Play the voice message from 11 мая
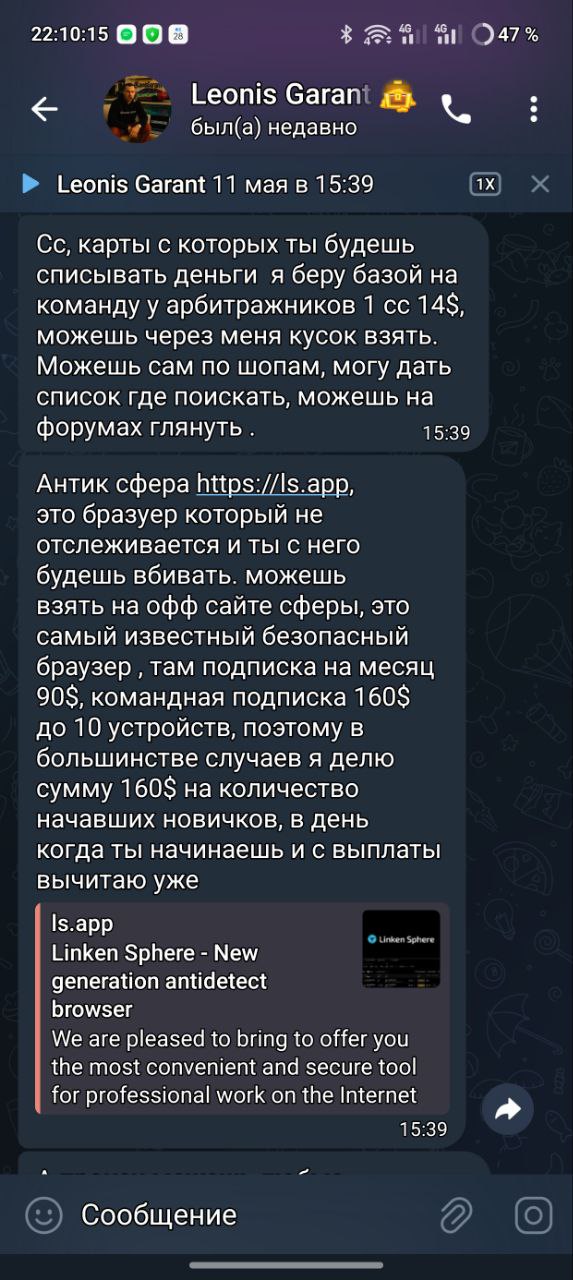This screenshot has height=1280, width=573. click(30, 184)
